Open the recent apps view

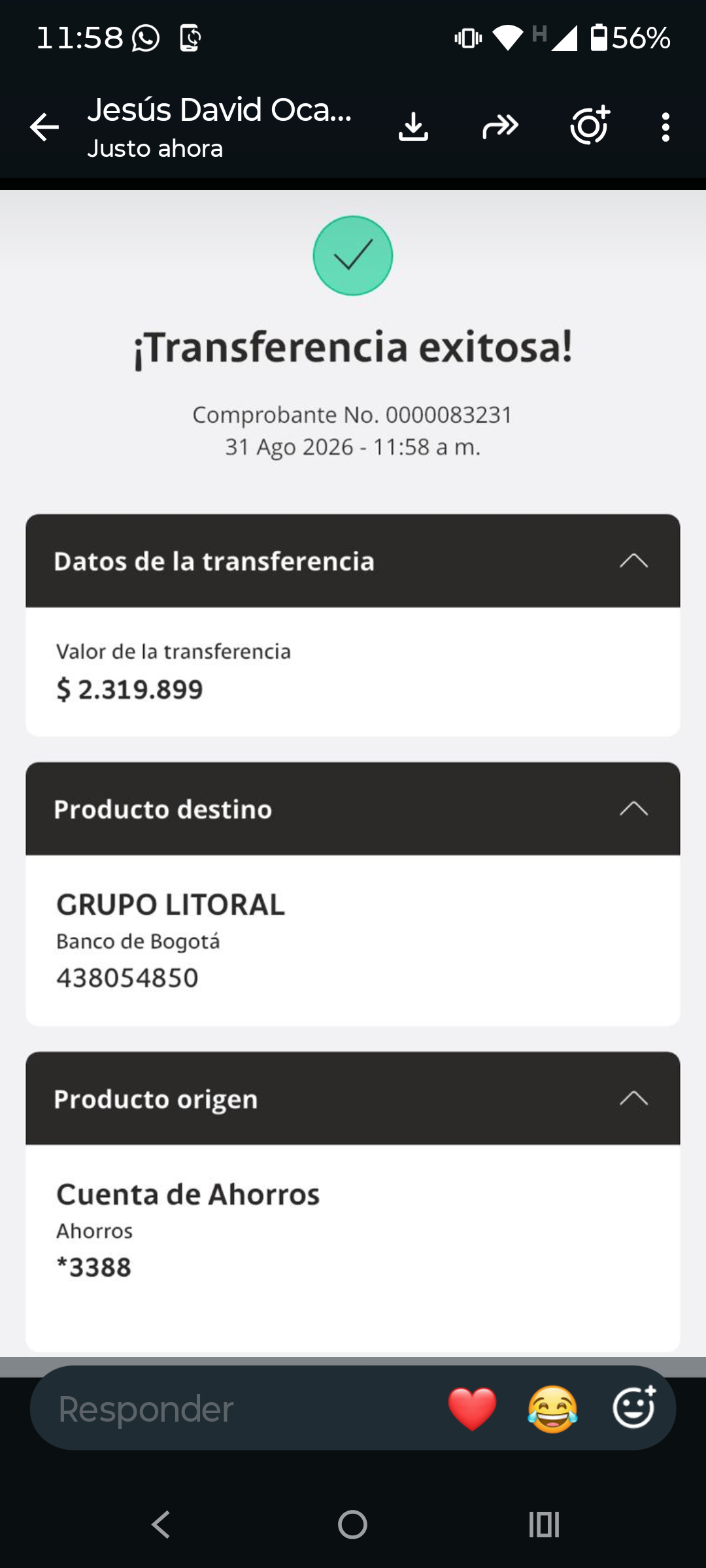click(x=544, y=1525)
